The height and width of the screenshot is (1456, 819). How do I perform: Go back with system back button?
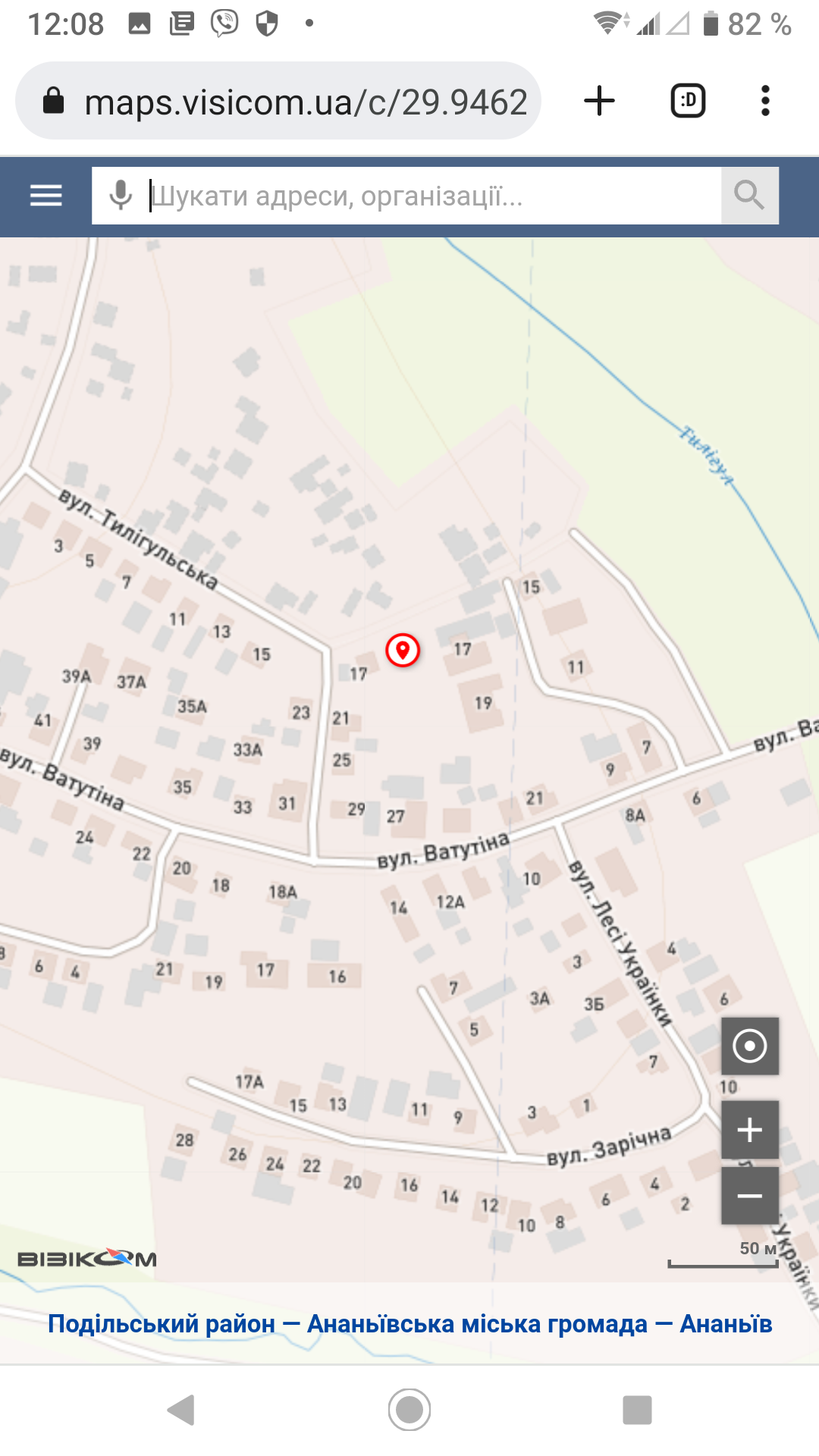click(x=181, y=1410)
